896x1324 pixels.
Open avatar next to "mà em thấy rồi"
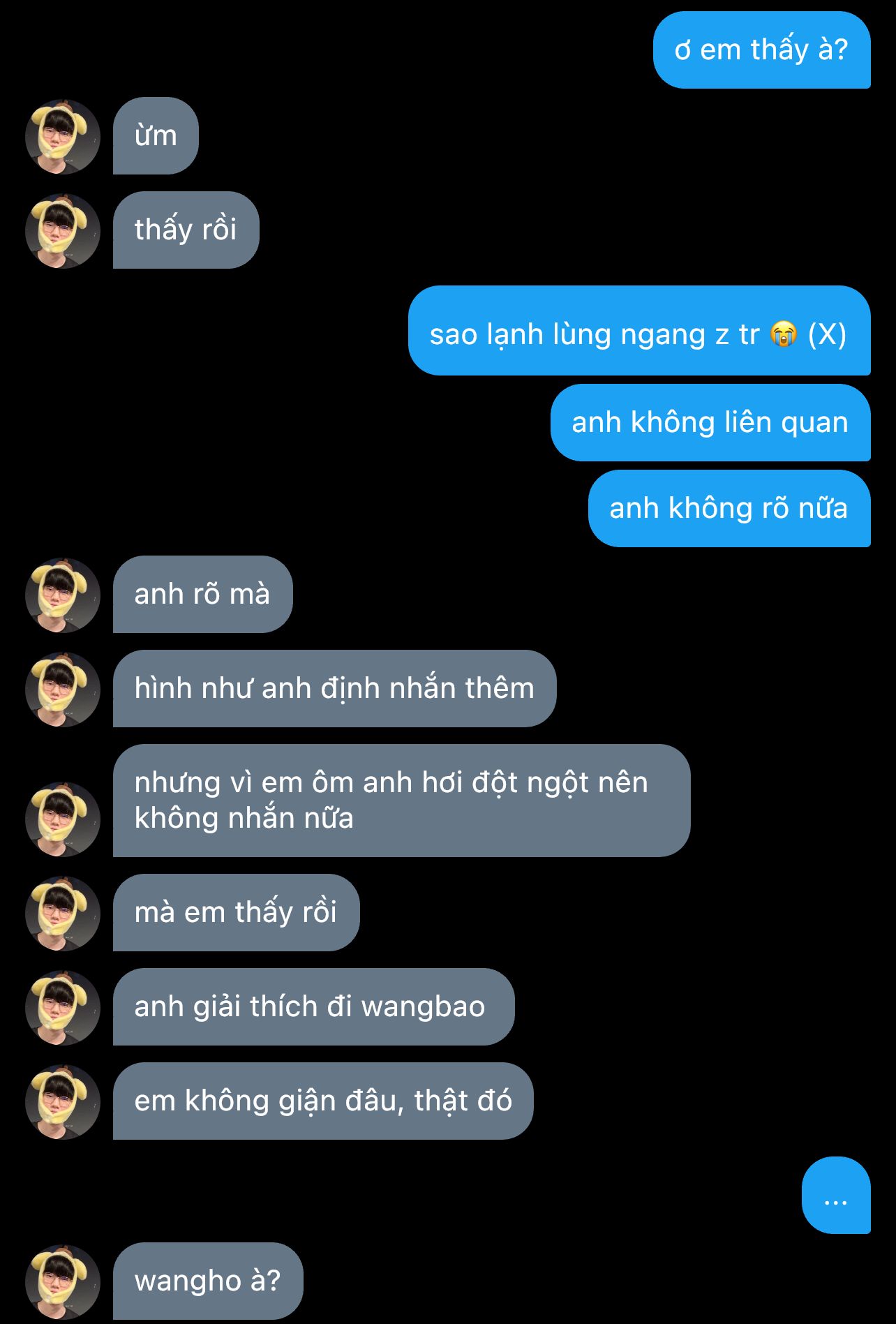tap(63, 914)
